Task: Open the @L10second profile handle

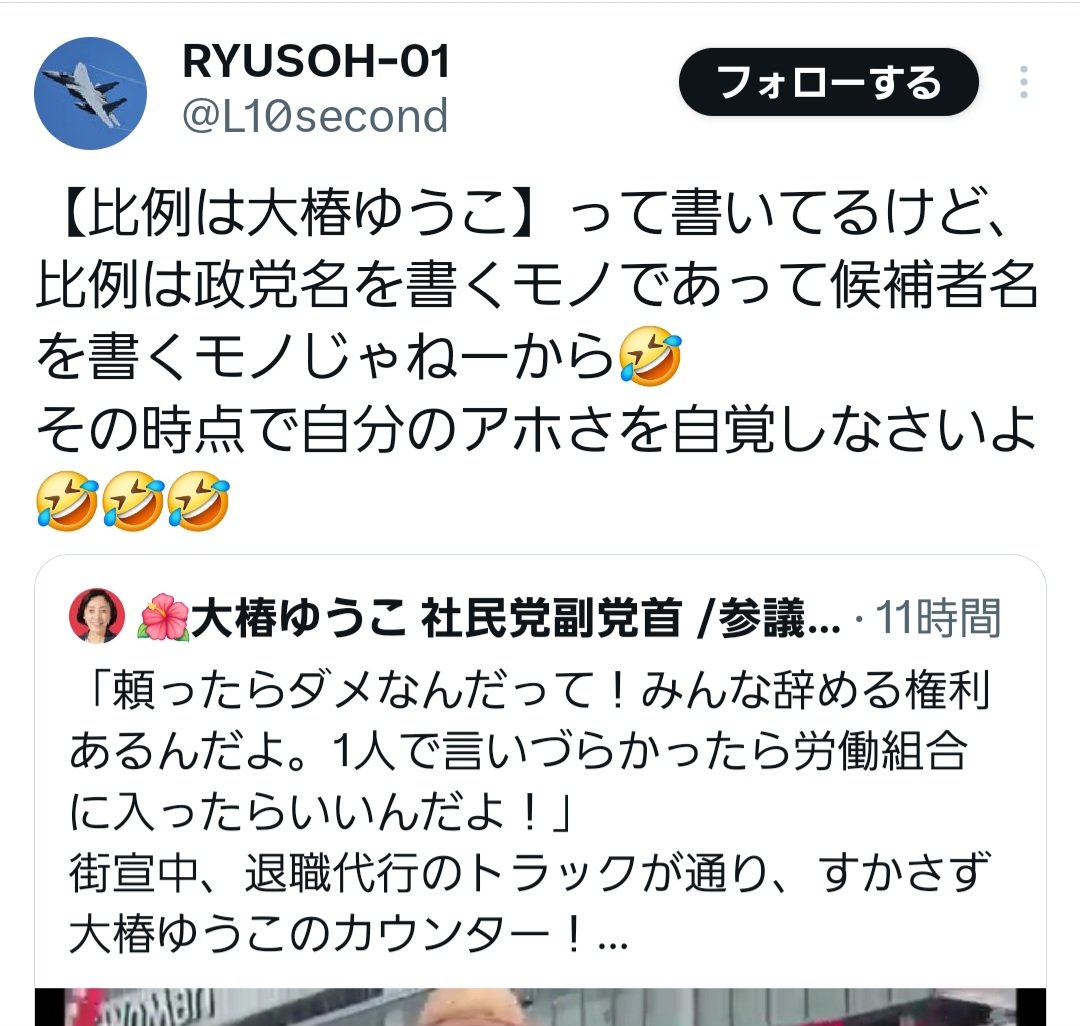Action: 314,117
